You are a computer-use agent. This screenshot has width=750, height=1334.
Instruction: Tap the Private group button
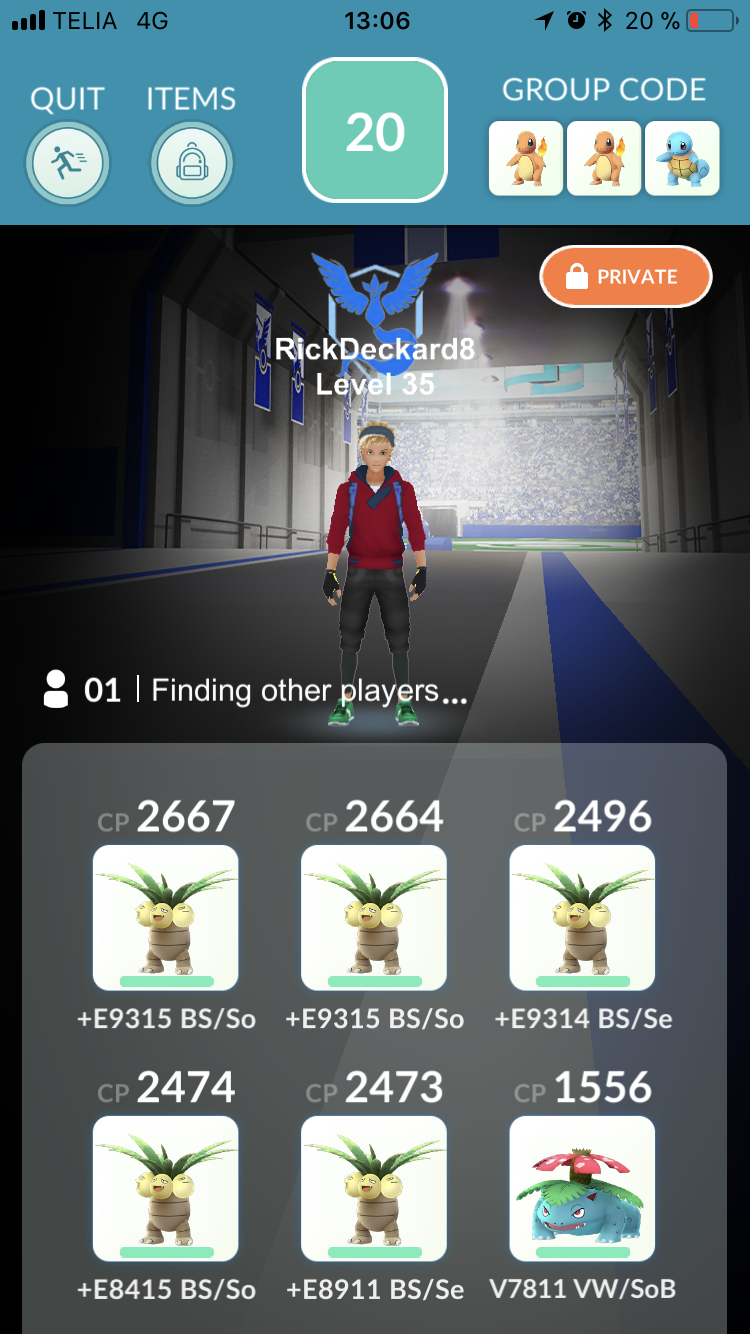(x=626, y=277)
